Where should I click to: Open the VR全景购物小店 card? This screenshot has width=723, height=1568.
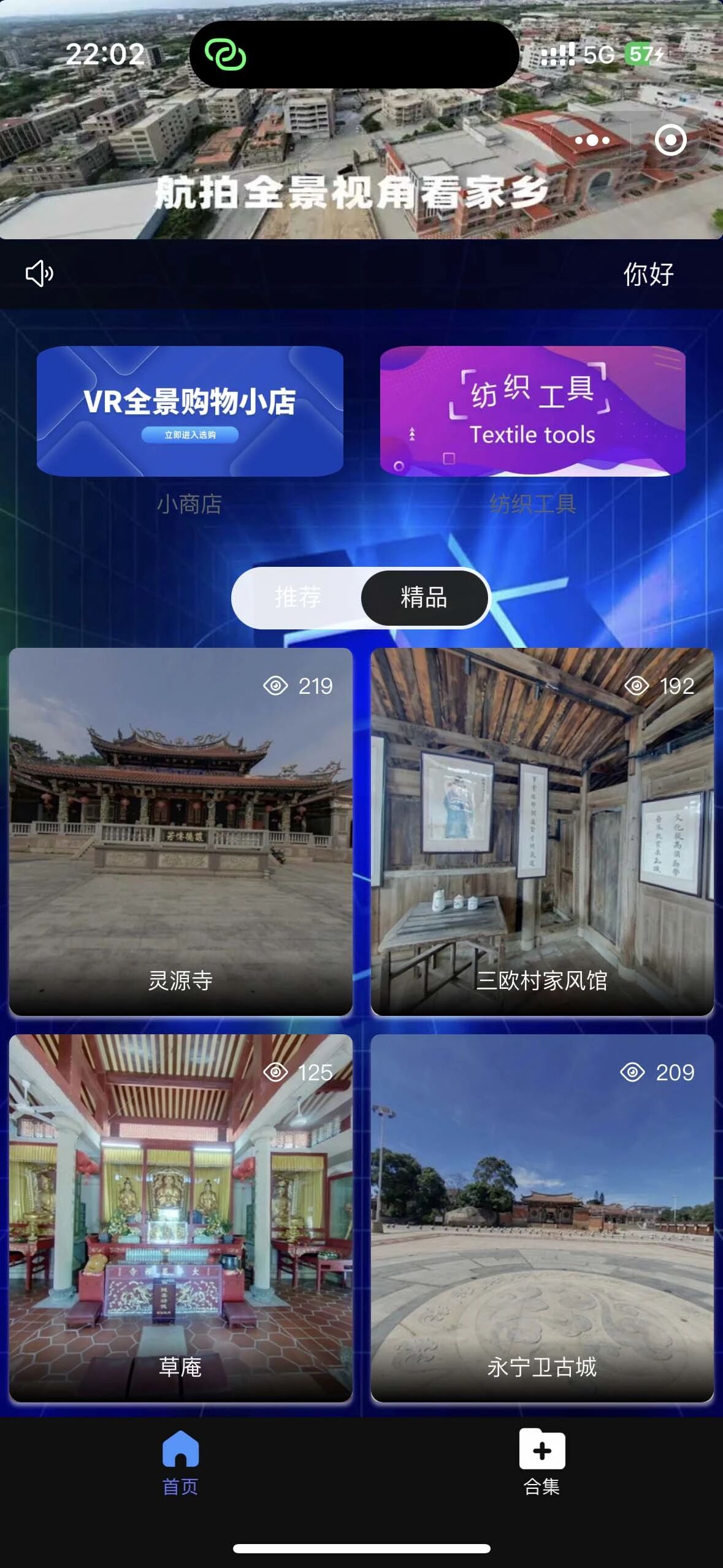pos(189,411)
